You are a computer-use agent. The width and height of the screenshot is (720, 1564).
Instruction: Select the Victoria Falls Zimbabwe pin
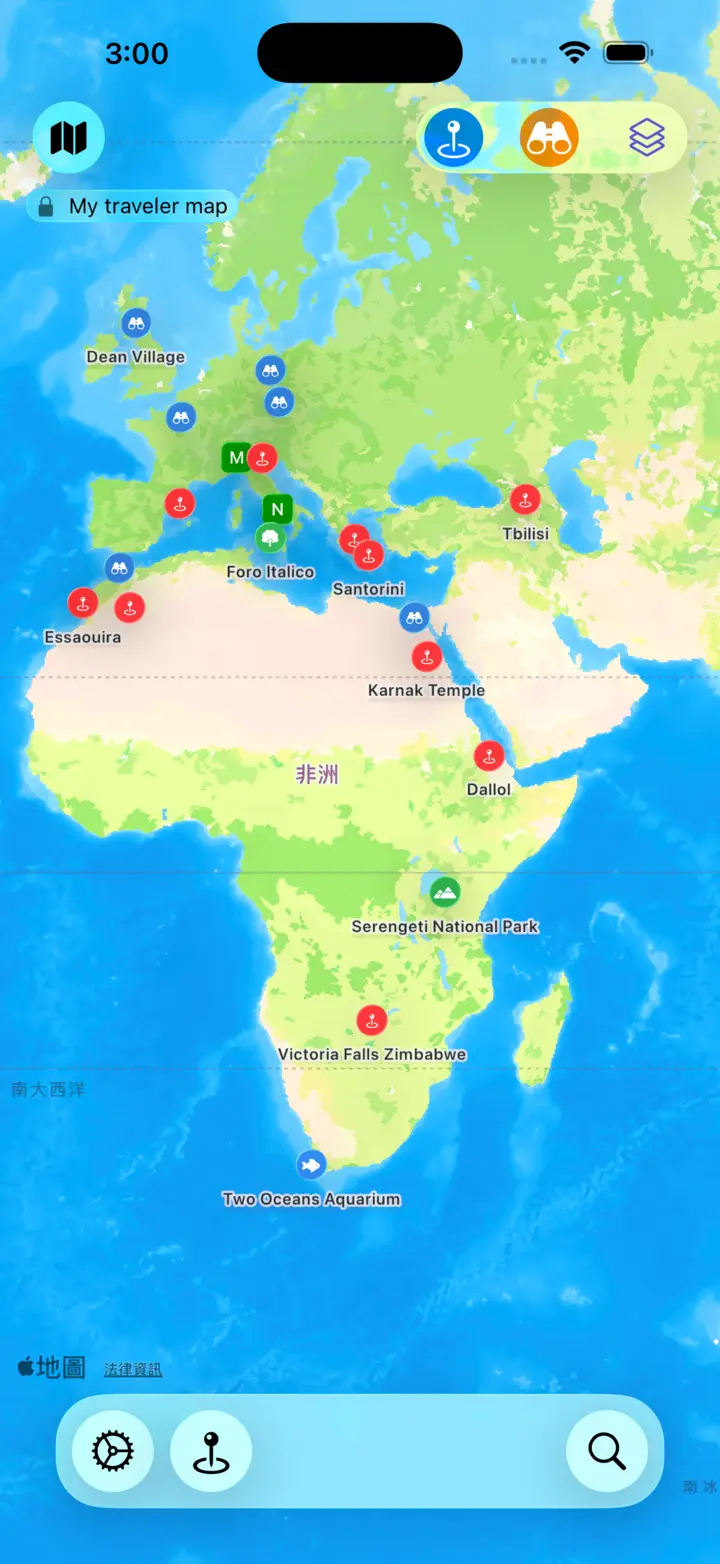(x=371, y=1020)
